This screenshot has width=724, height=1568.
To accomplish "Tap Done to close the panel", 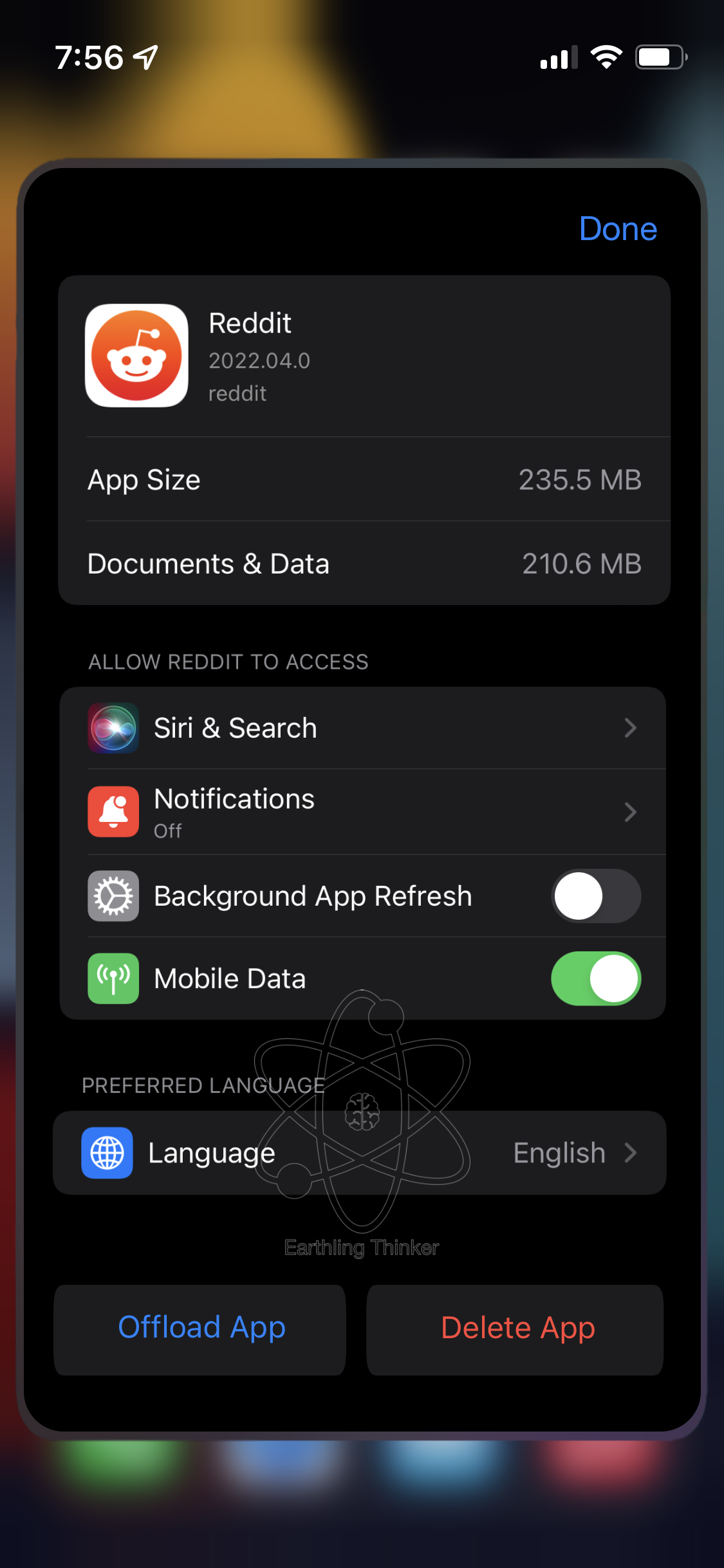I will point(617,229).
